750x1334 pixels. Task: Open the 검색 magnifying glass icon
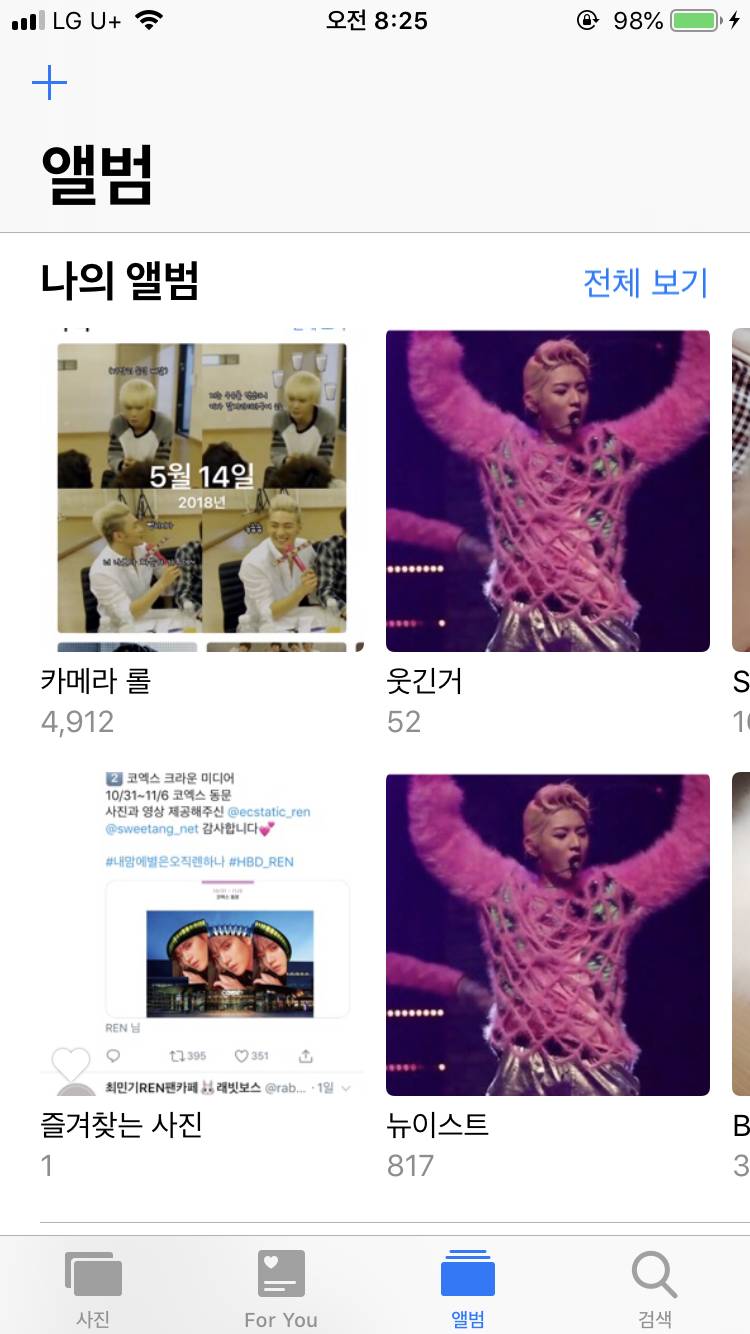[655, 1275]
